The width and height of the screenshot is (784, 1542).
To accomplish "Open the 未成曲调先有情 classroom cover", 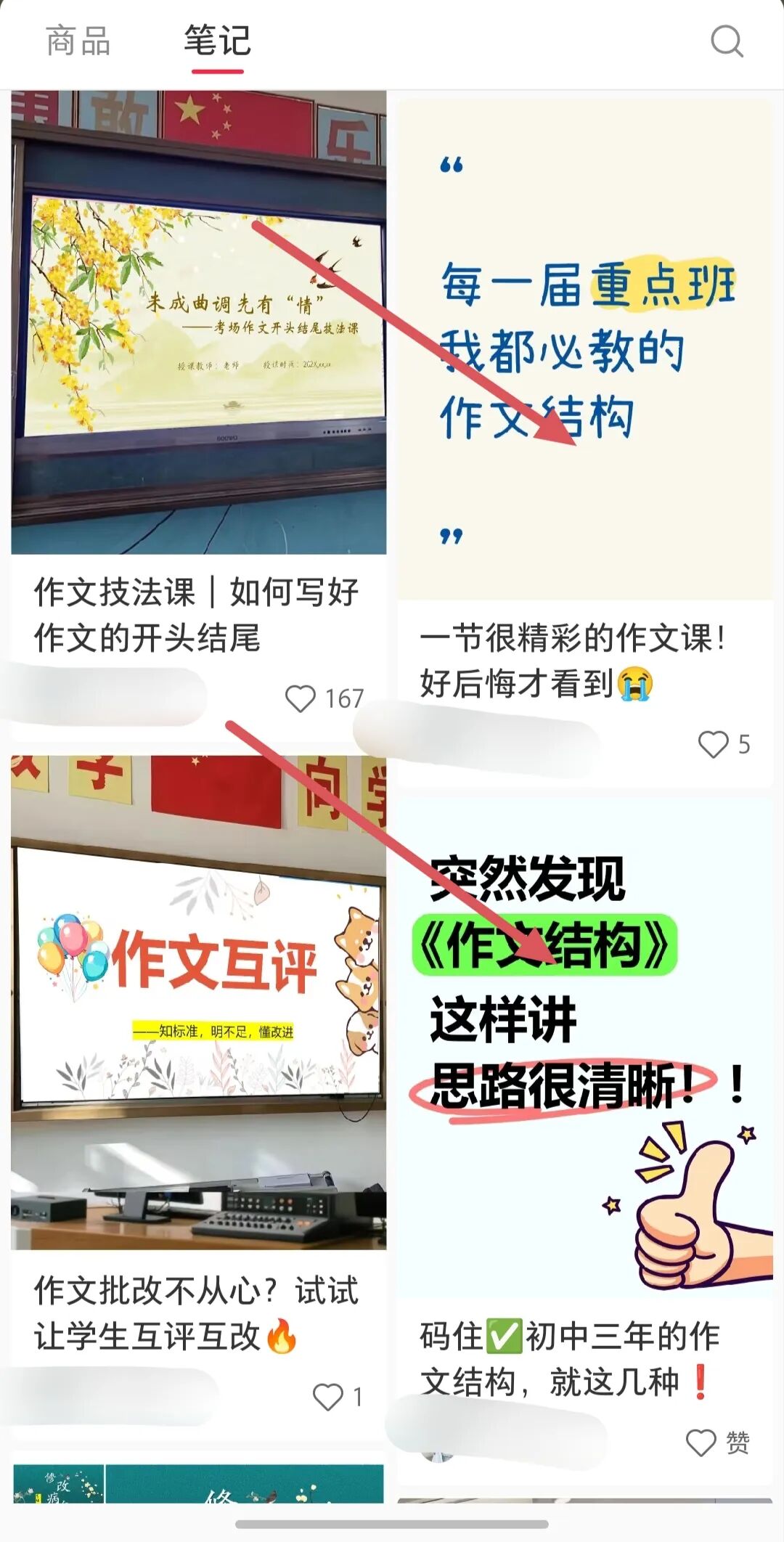I will [196, 319].
